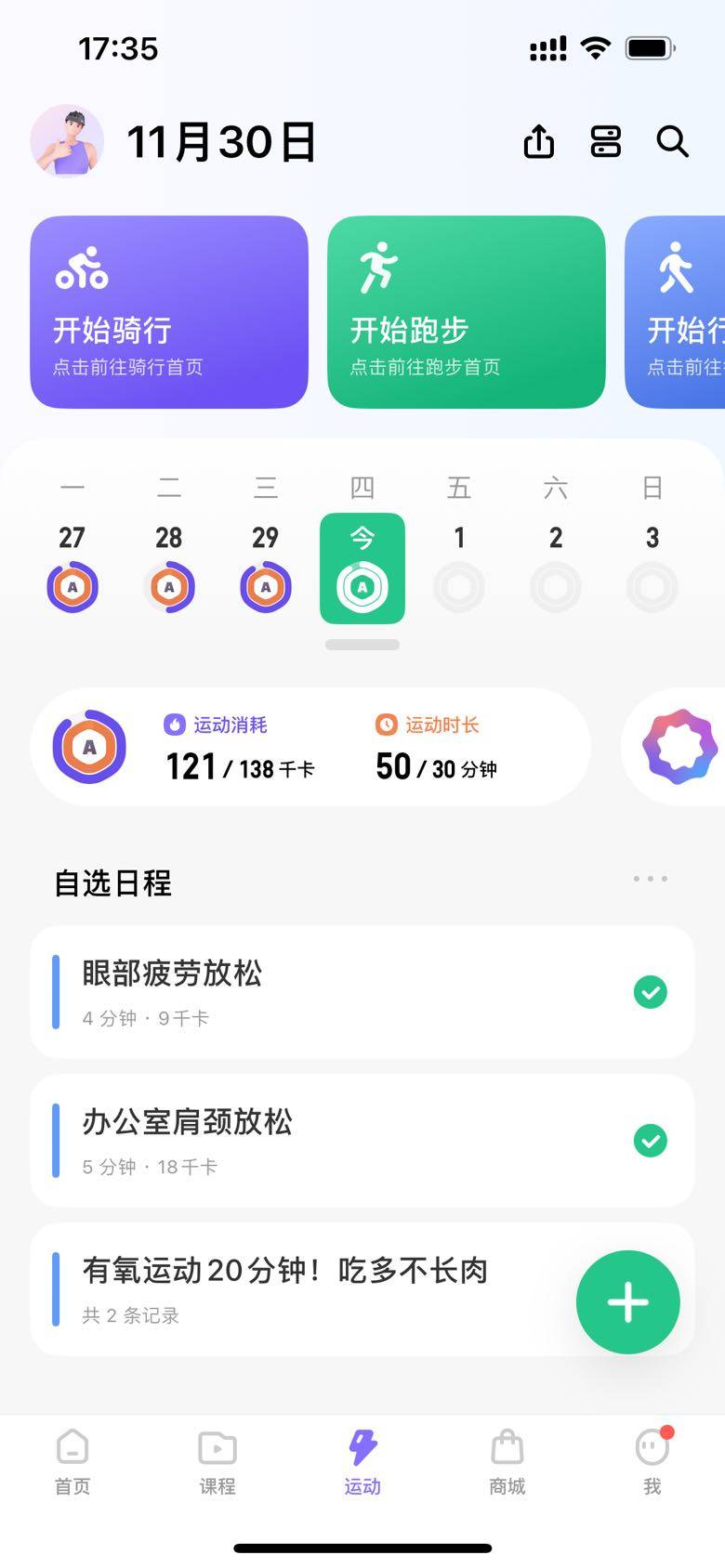Start running via 开始跑步 card

pos(466,312)
